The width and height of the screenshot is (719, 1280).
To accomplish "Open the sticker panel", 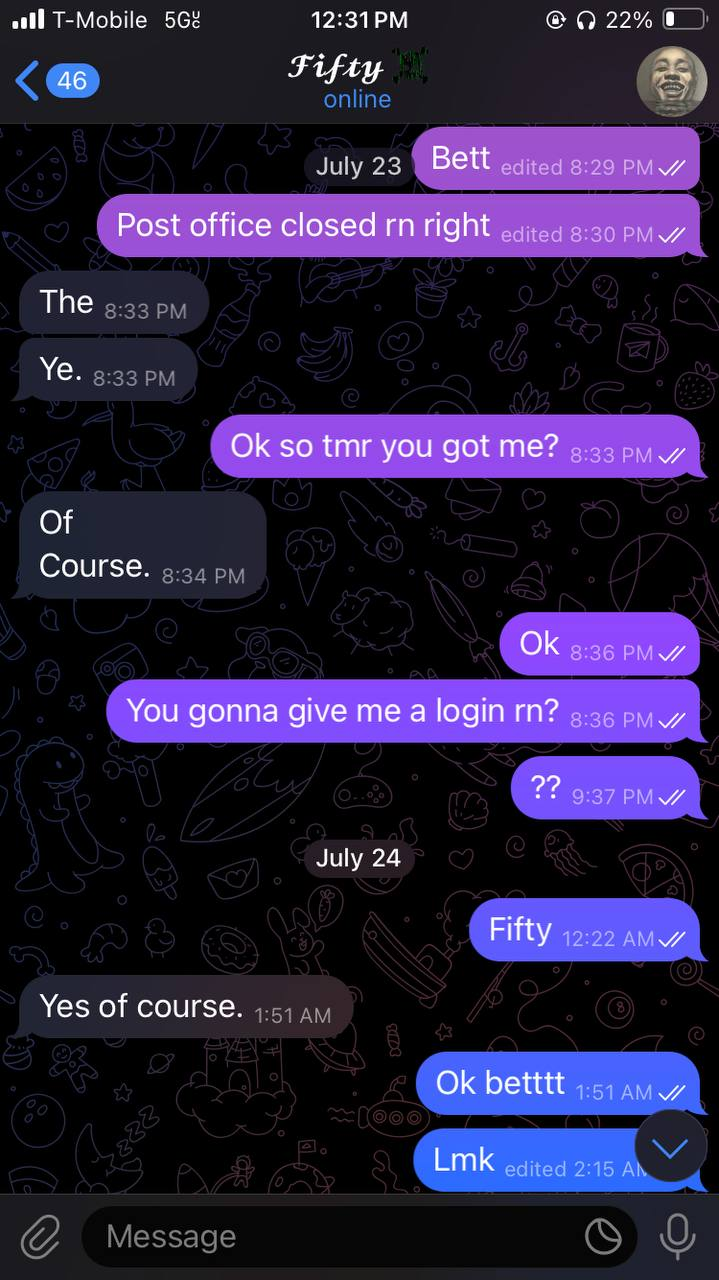I will pos(603,1237).
